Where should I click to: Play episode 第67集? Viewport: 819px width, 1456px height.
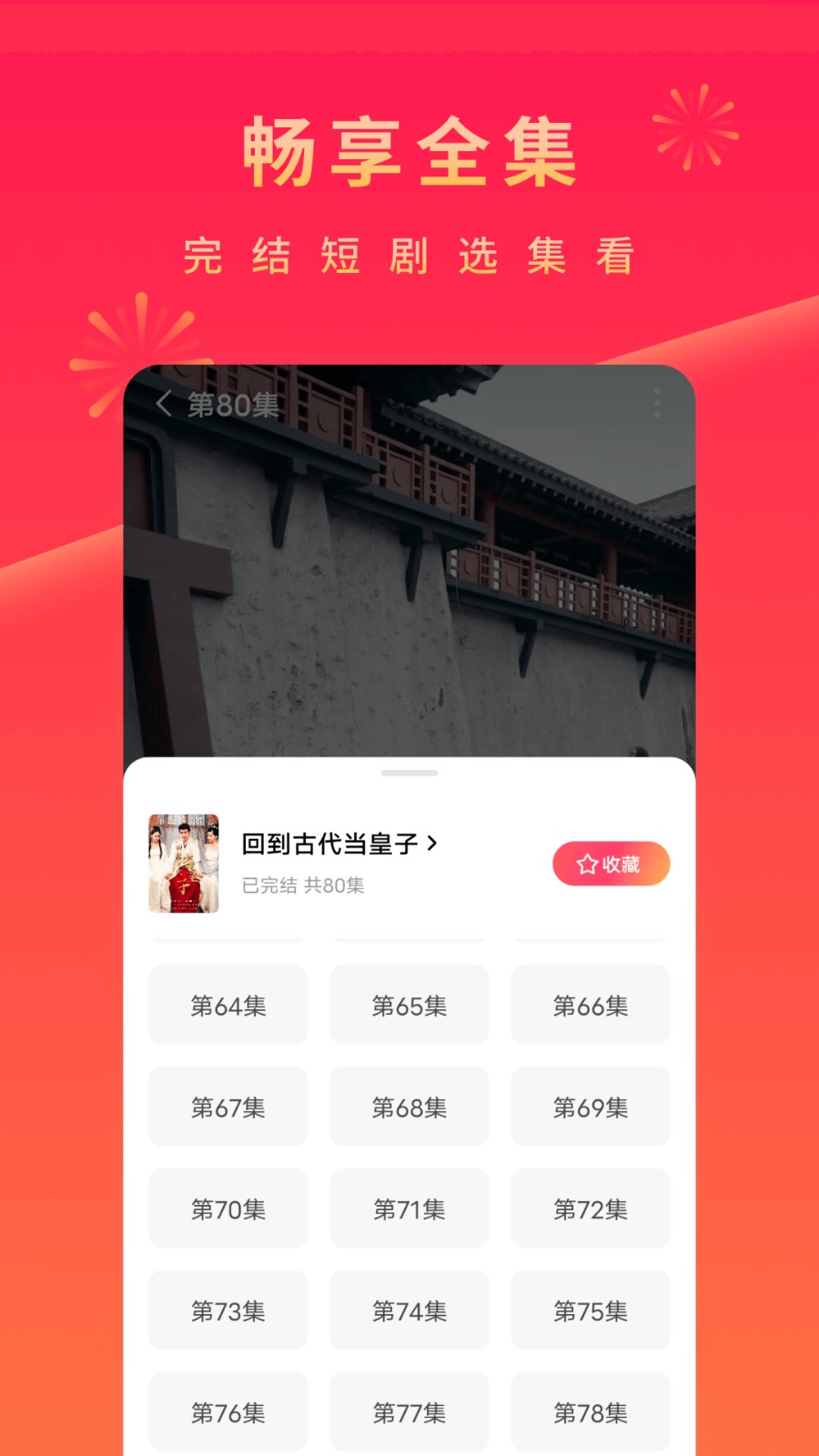tap(227, 1107)
